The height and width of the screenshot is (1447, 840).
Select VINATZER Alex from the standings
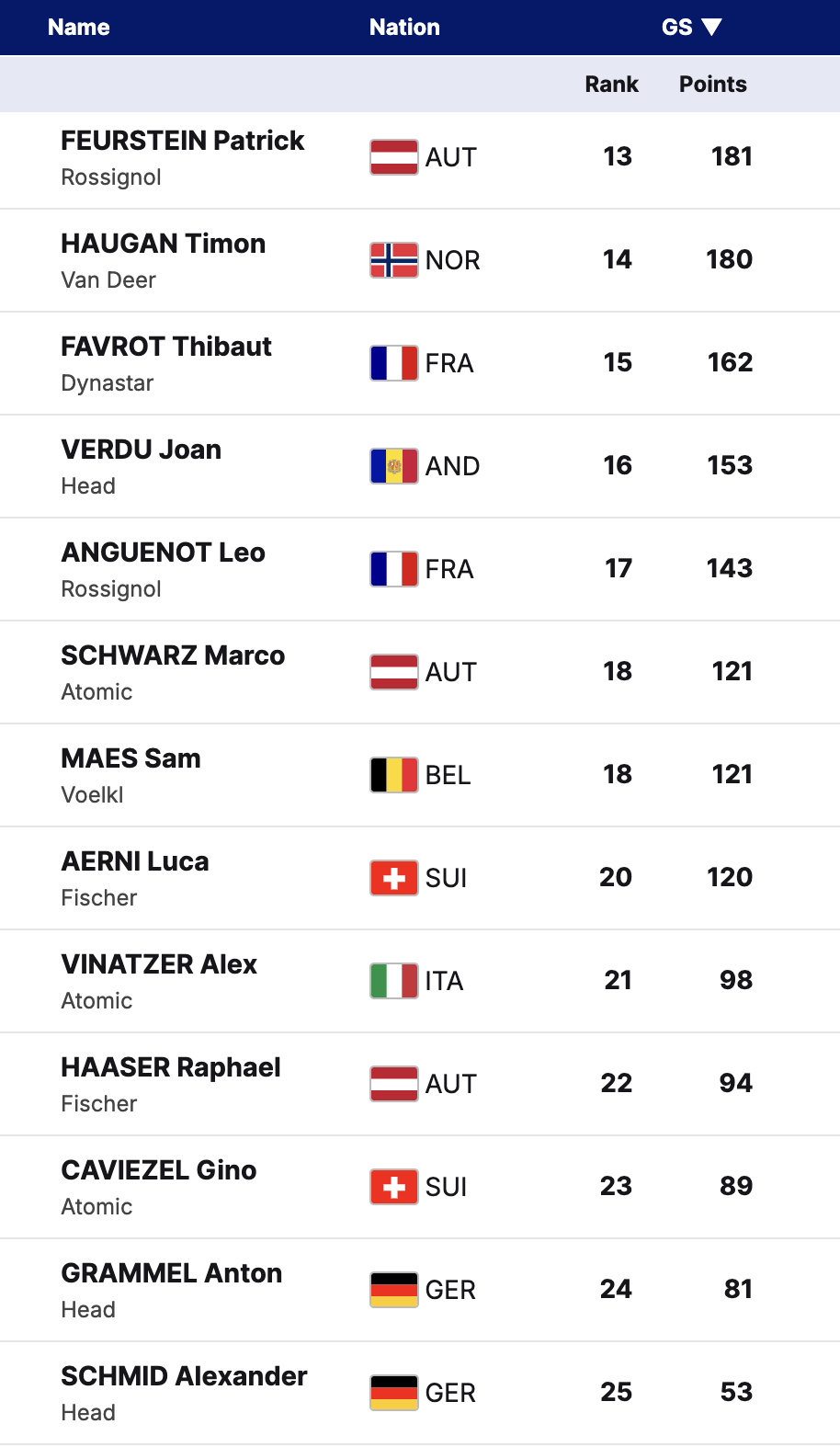click(159, 965)
